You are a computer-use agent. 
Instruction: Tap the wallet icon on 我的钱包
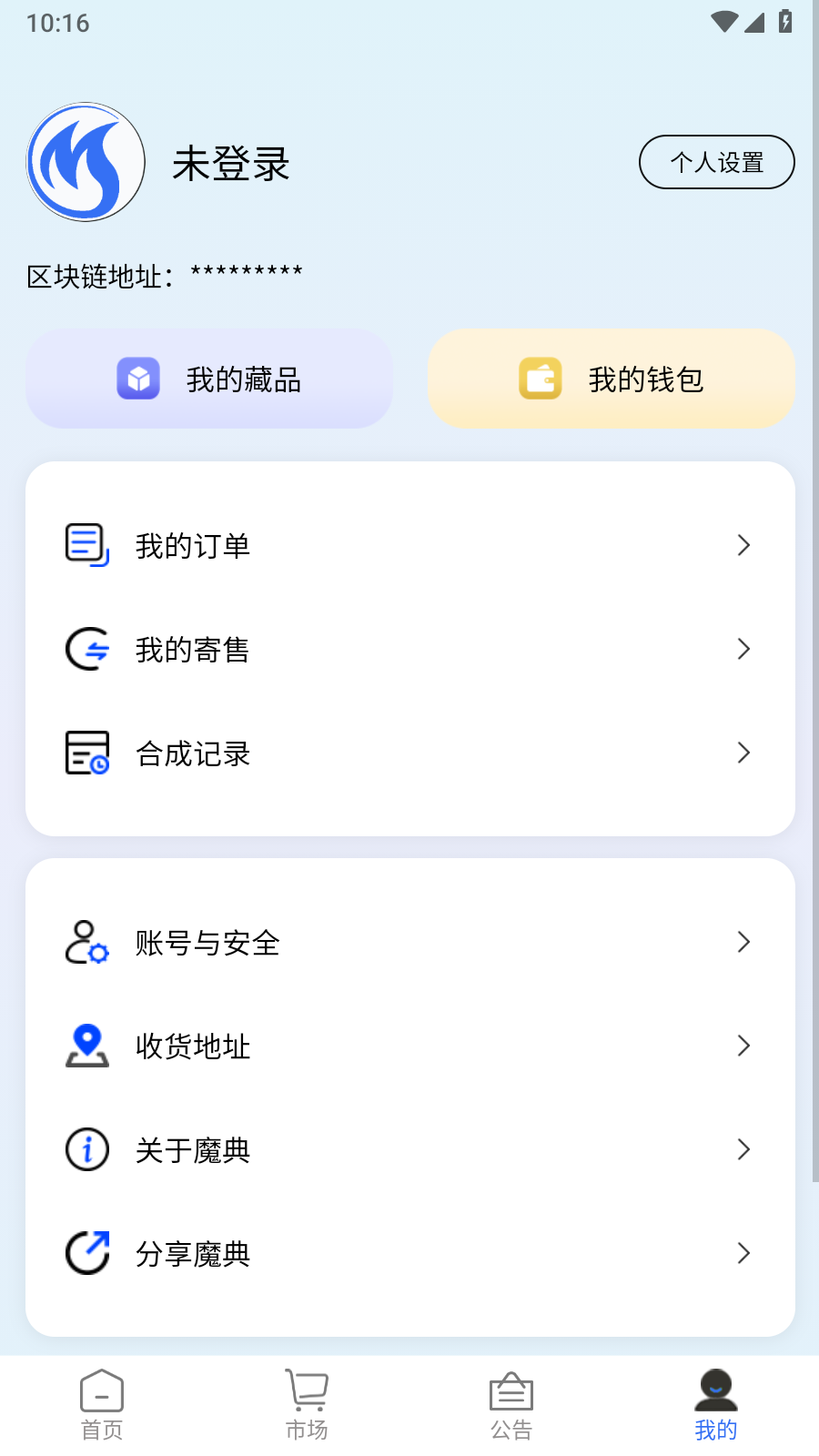539,379
